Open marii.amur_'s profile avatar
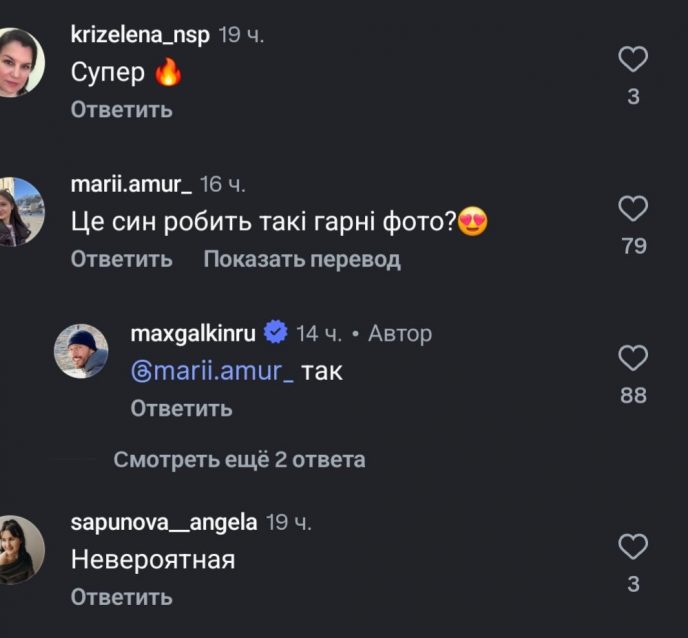The image size is (688, 638). pos(21,211)
